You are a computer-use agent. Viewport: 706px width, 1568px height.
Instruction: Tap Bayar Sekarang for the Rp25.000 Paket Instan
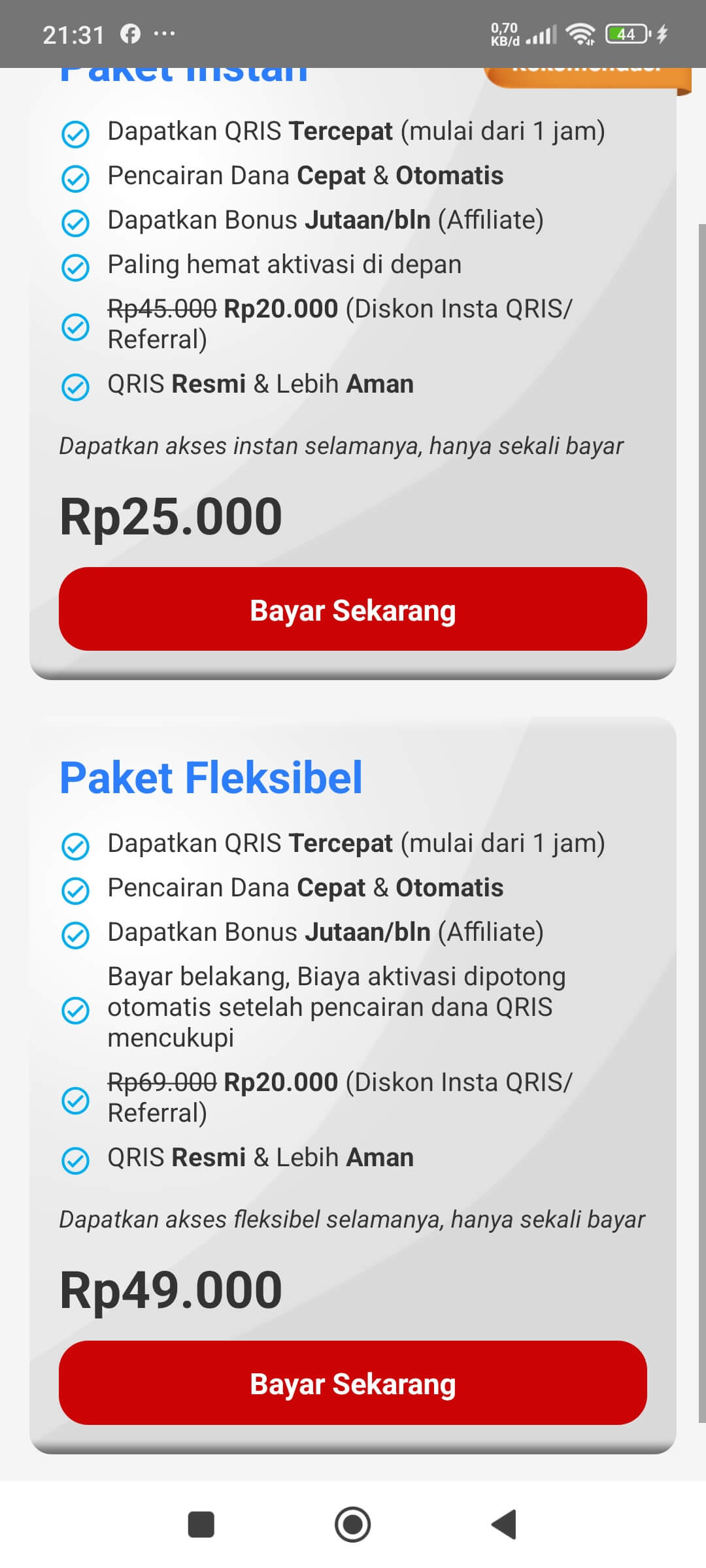tap(353, 610)
